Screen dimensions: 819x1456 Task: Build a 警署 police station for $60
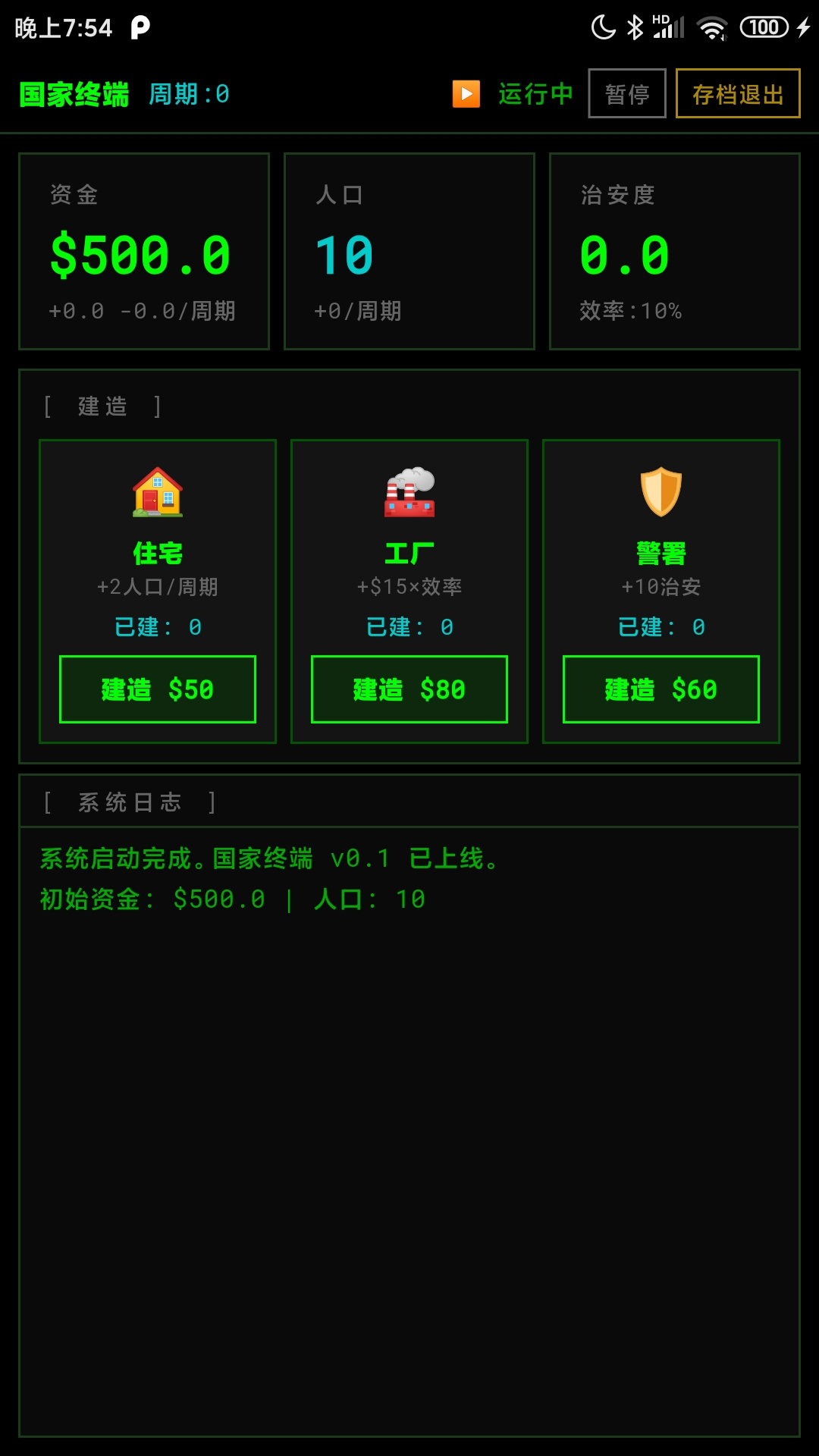pyautogui.click(x=661, y=689)
